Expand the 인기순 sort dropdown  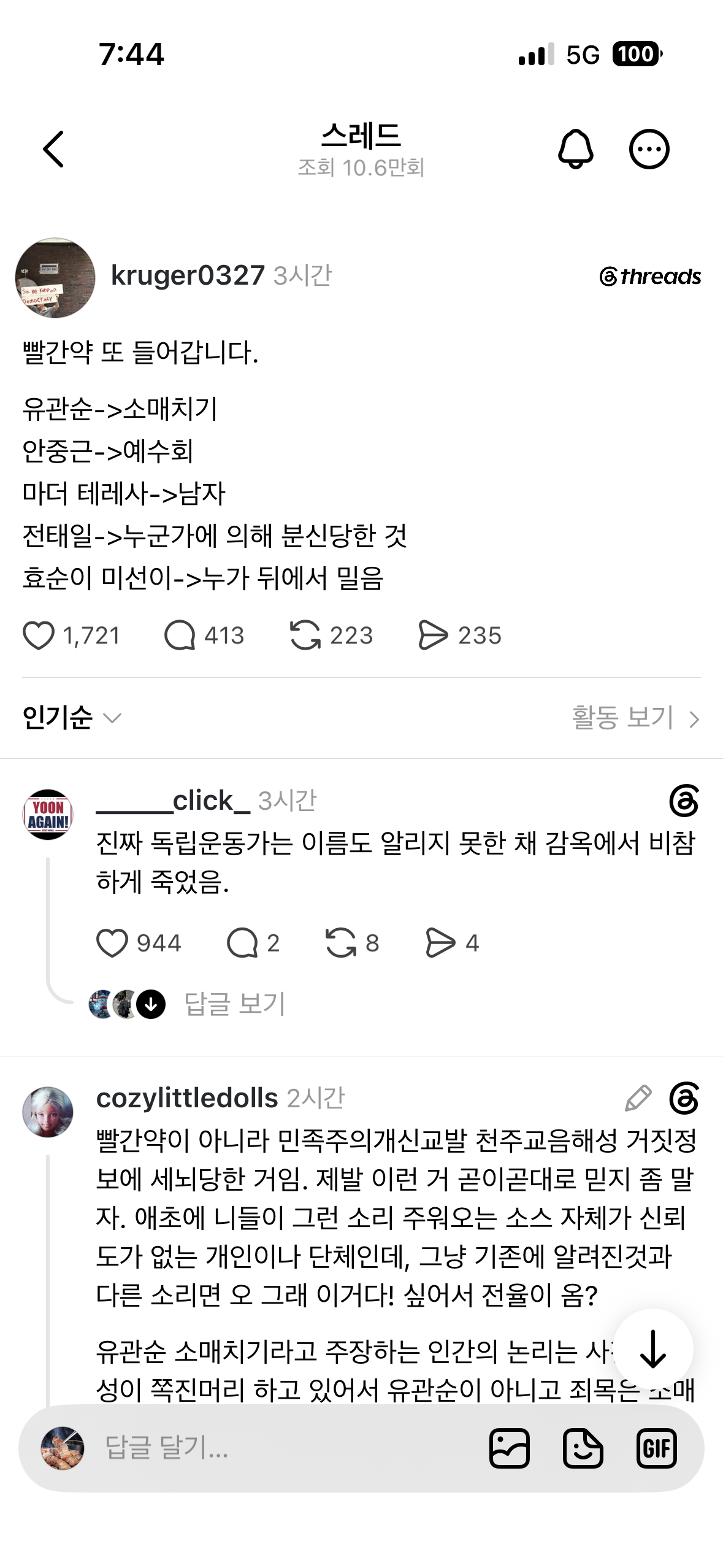click(x=72, y=717)
